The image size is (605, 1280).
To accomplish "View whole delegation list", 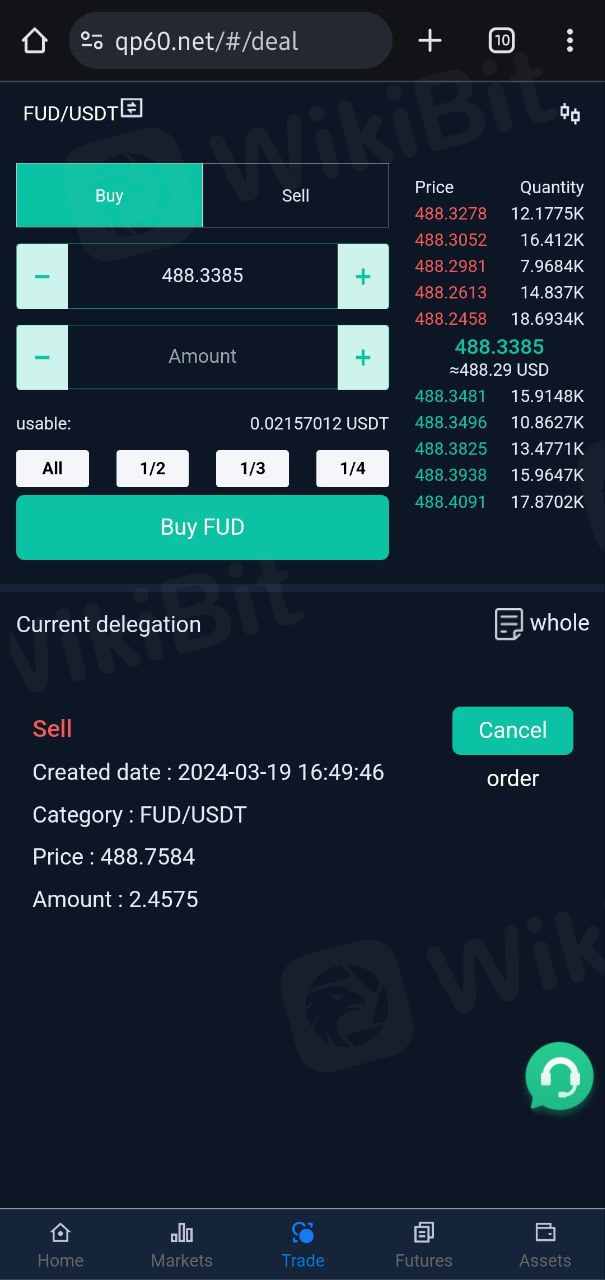I will point(541,623).
